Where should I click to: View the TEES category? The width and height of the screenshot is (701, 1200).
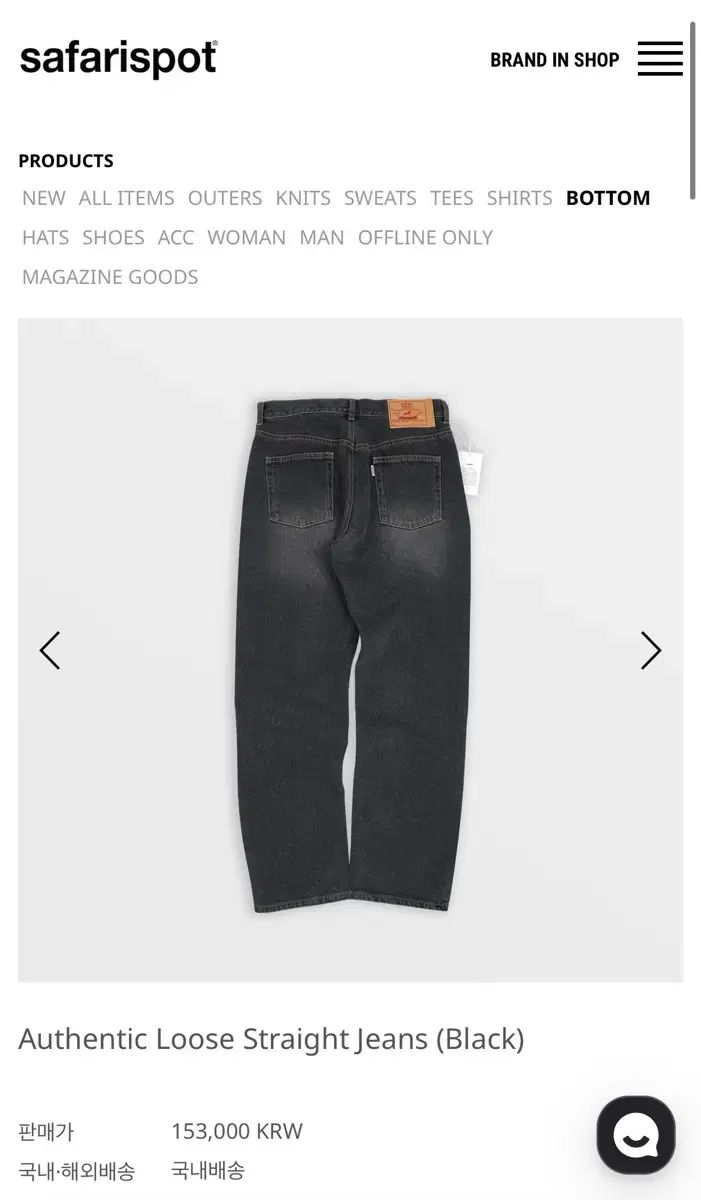[x=452, y=198]
